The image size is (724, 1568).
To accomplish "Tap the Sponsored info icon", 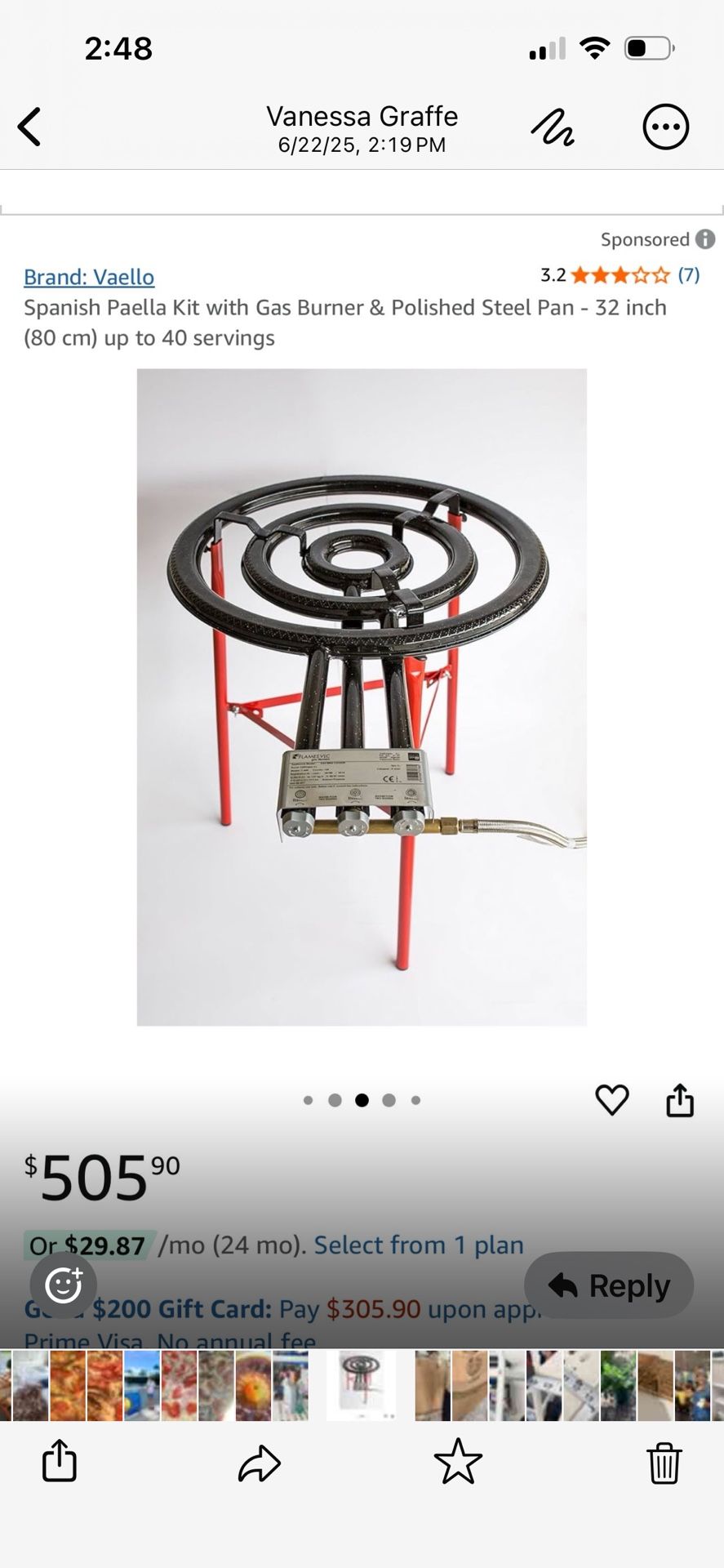I will [705, 239].
